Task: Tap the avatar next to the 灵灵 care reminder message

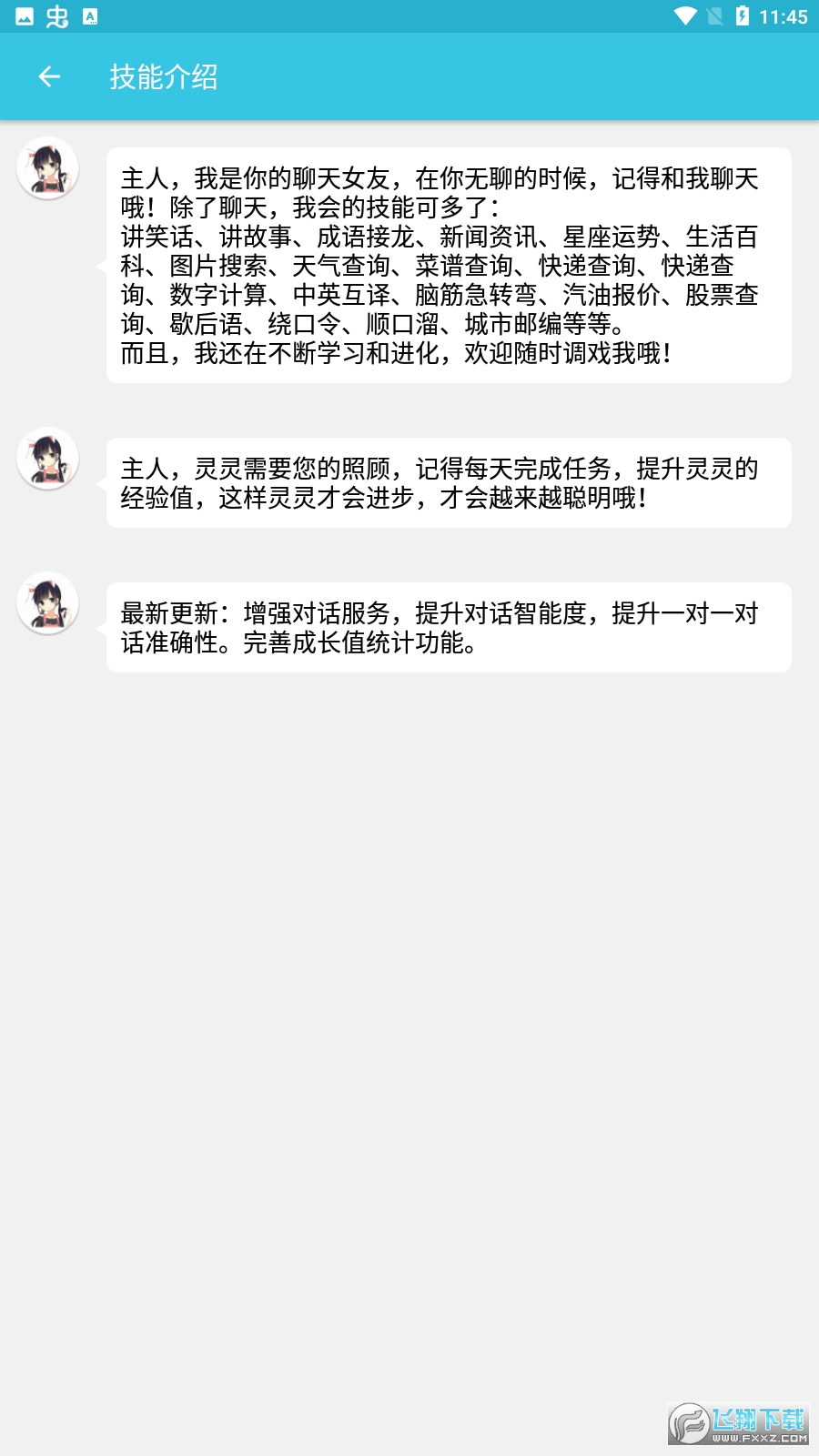Action: (47, 459)
